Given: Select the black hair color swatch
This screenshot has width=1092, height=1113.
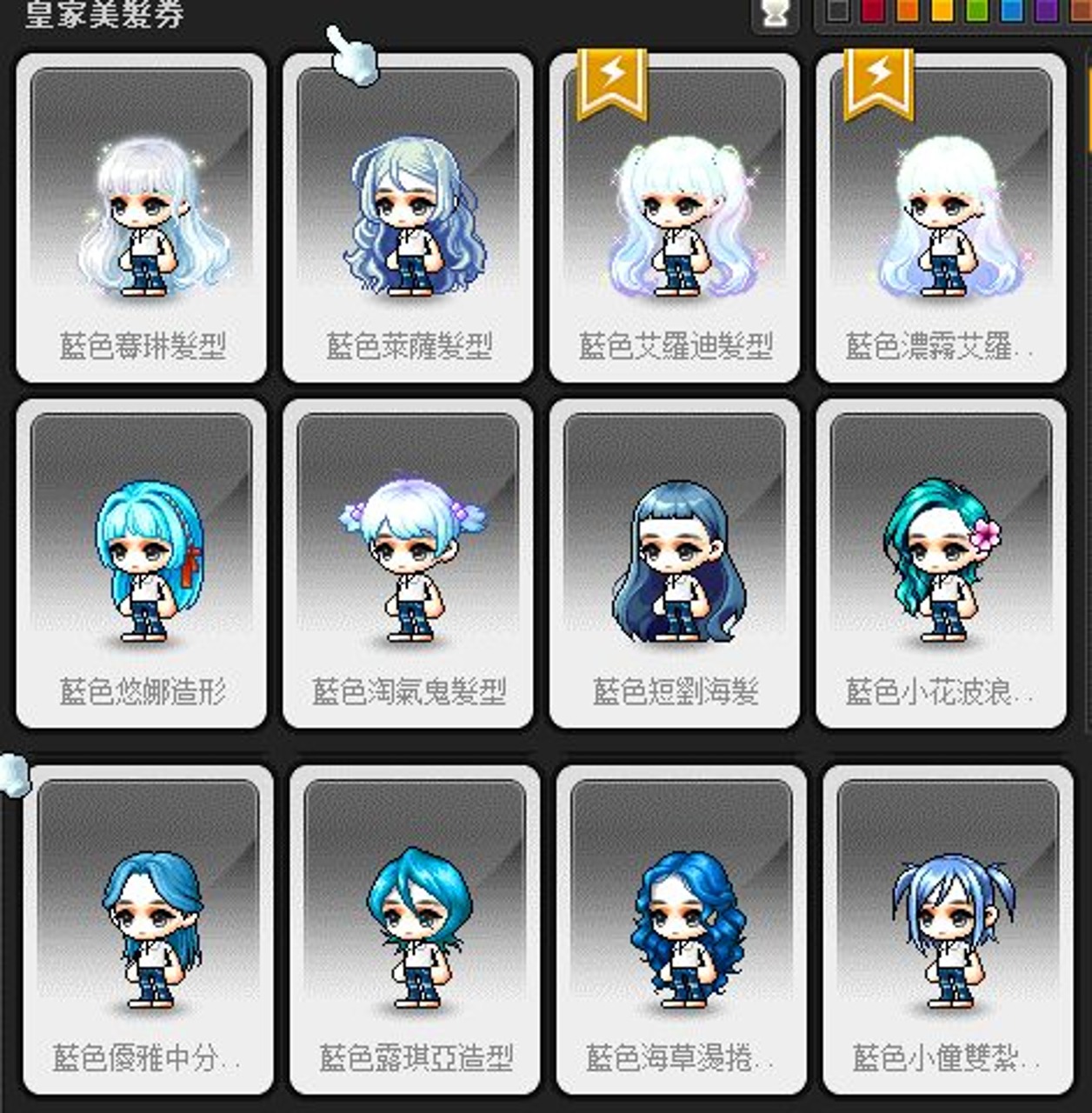Looking at the screenshot, I should click(837, 10).
